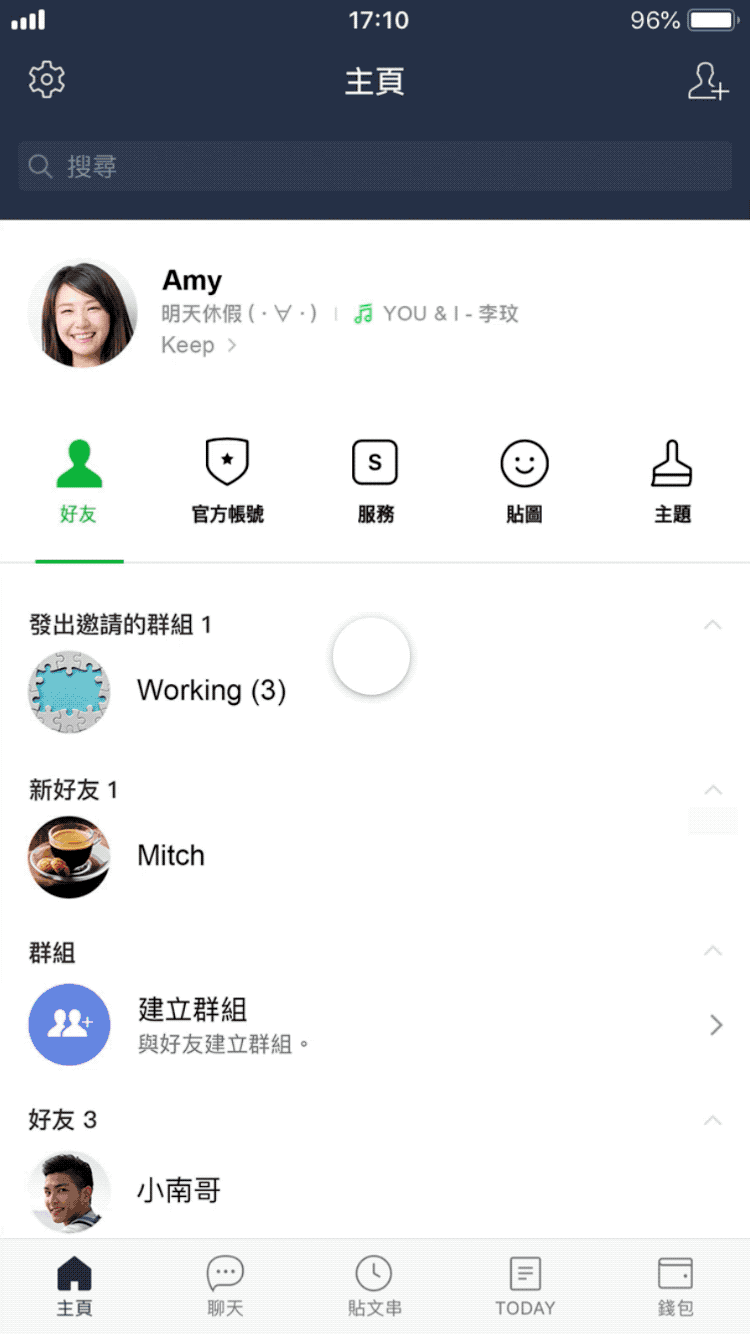
Task: Tap the add friend icon
Action: [x=707, y=82]
